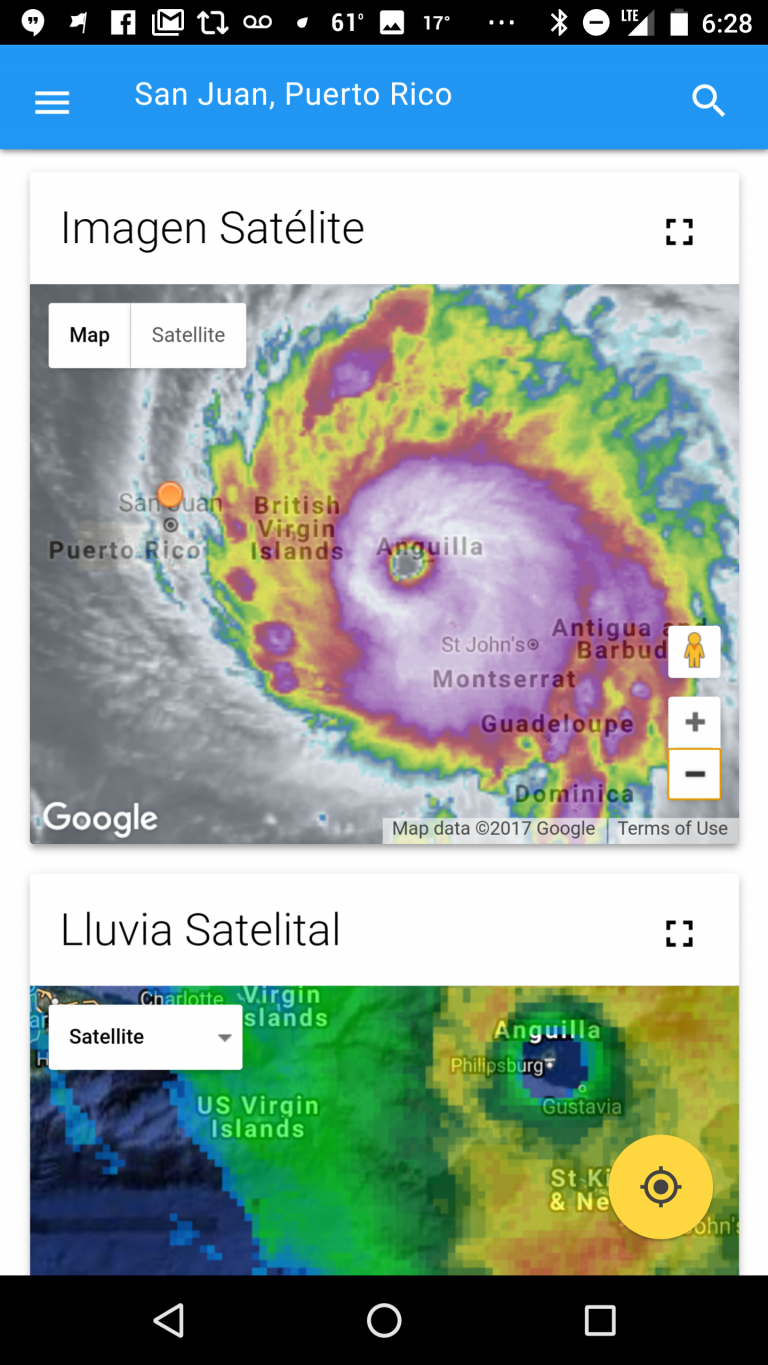Go back using the system navigation bar
This screenshot has height=1365, width=768.
click(x=169, y=1320)
